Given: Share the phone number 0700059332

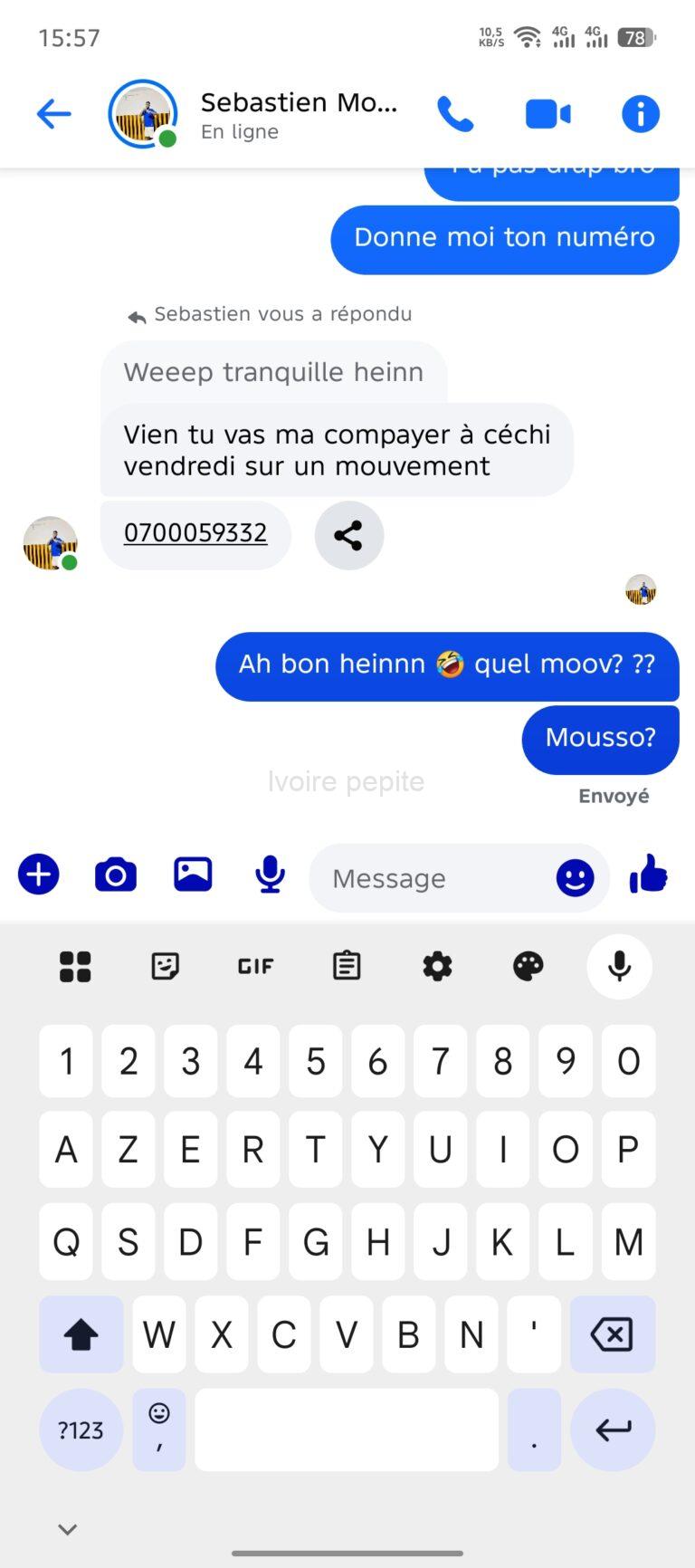Looking at the screenshot, I should coord(348,535).
